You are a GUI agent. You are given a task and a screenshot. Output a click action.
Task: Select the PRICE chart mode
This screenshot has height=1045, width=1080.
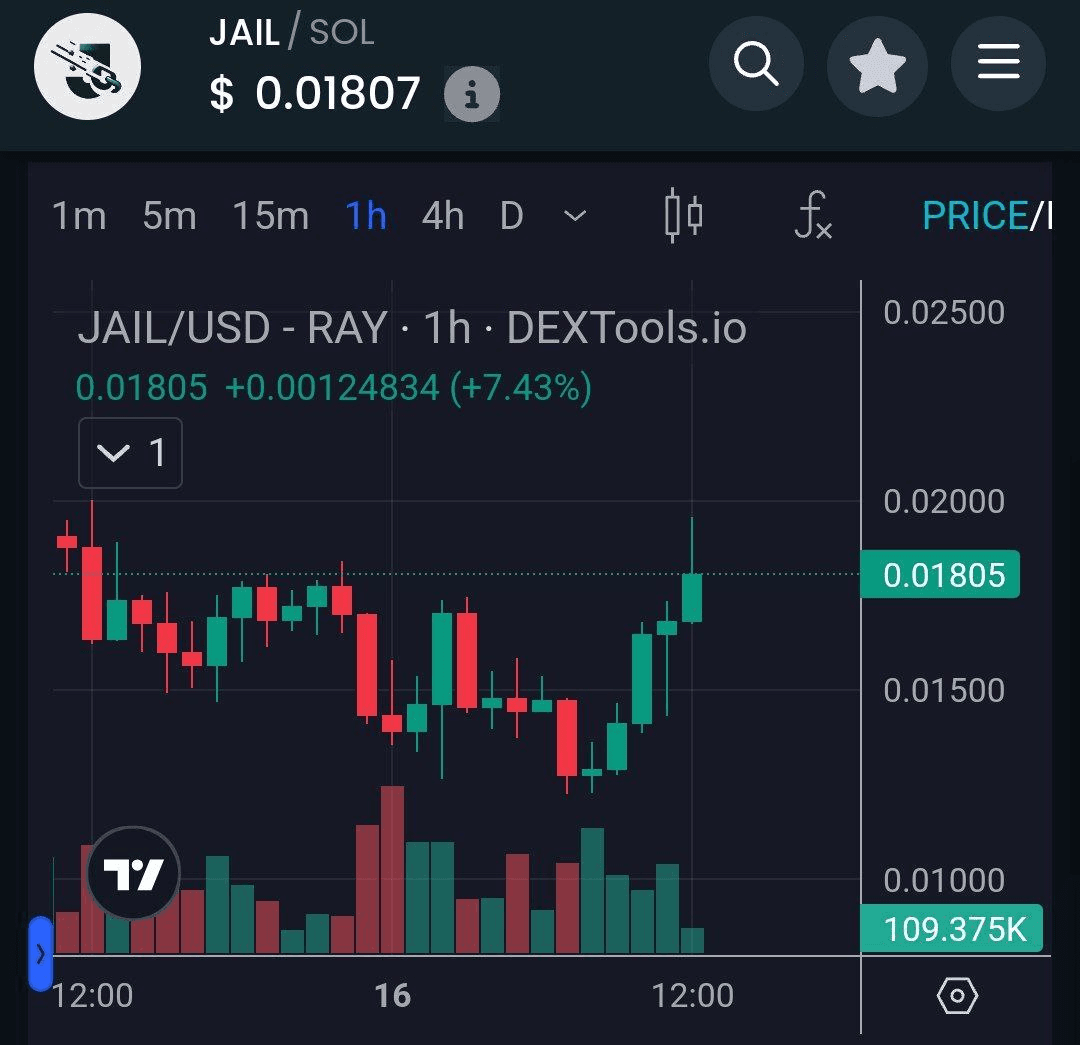(x=974, y=215)
